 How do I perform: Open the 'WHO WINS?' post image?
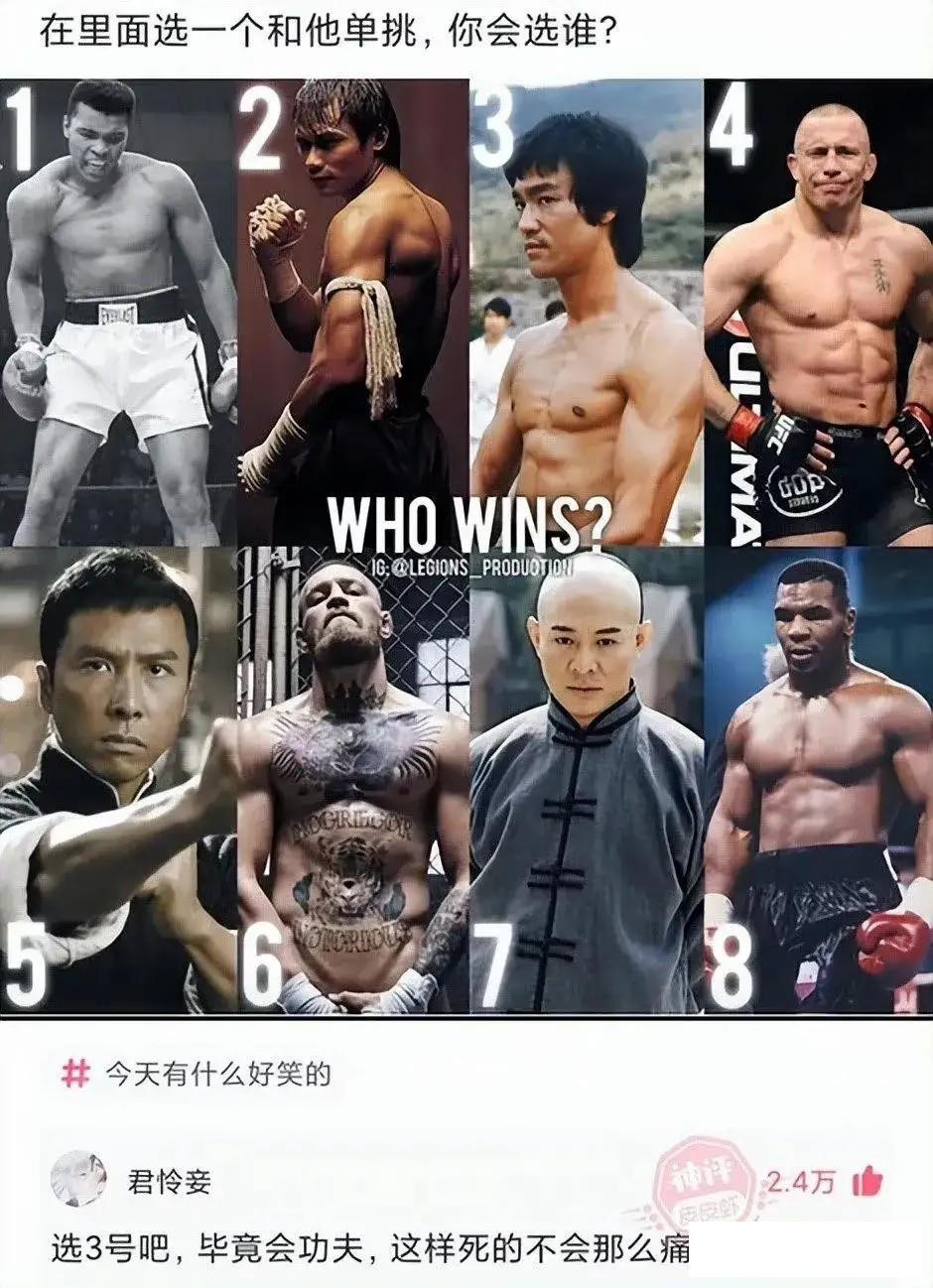point(466,546)
